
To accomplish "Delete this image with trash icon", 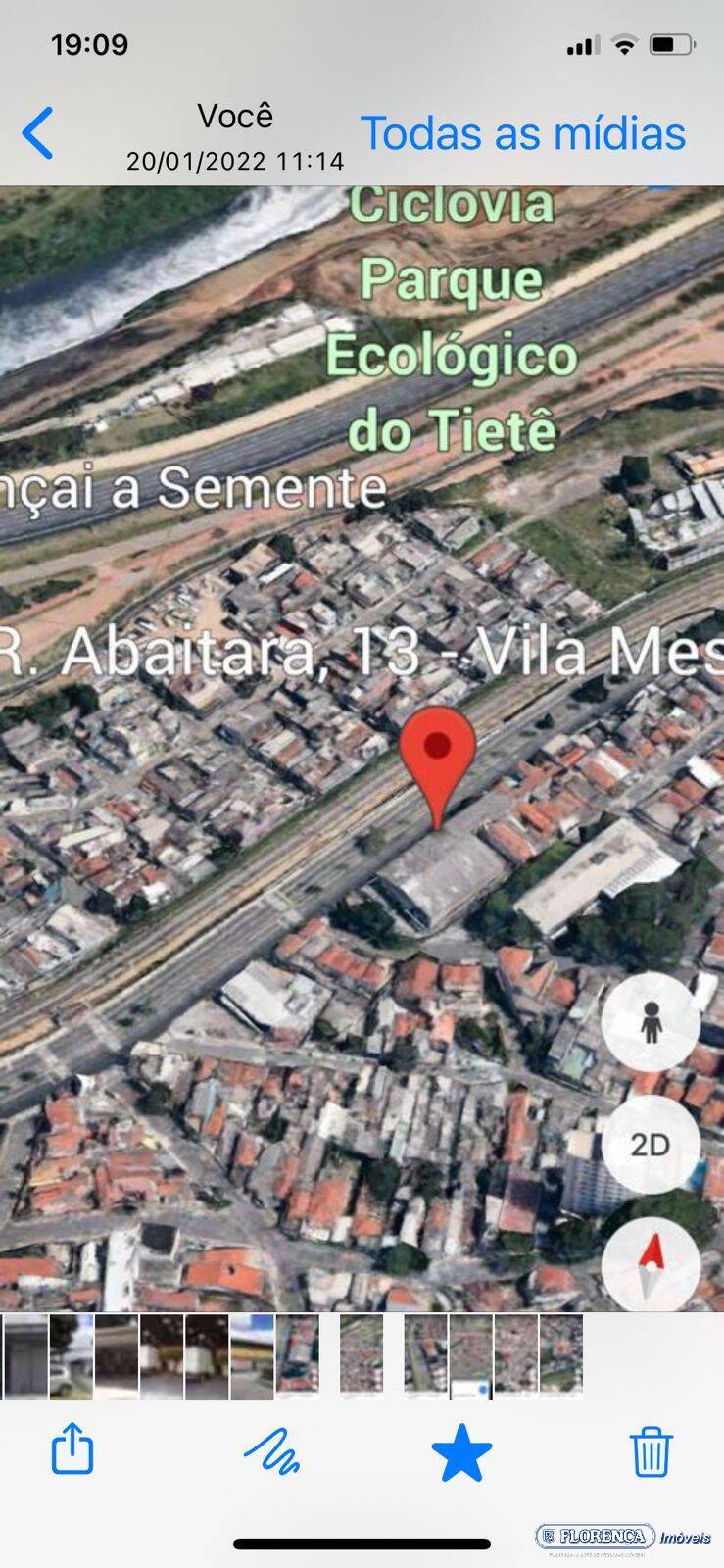I will 651,1451.
